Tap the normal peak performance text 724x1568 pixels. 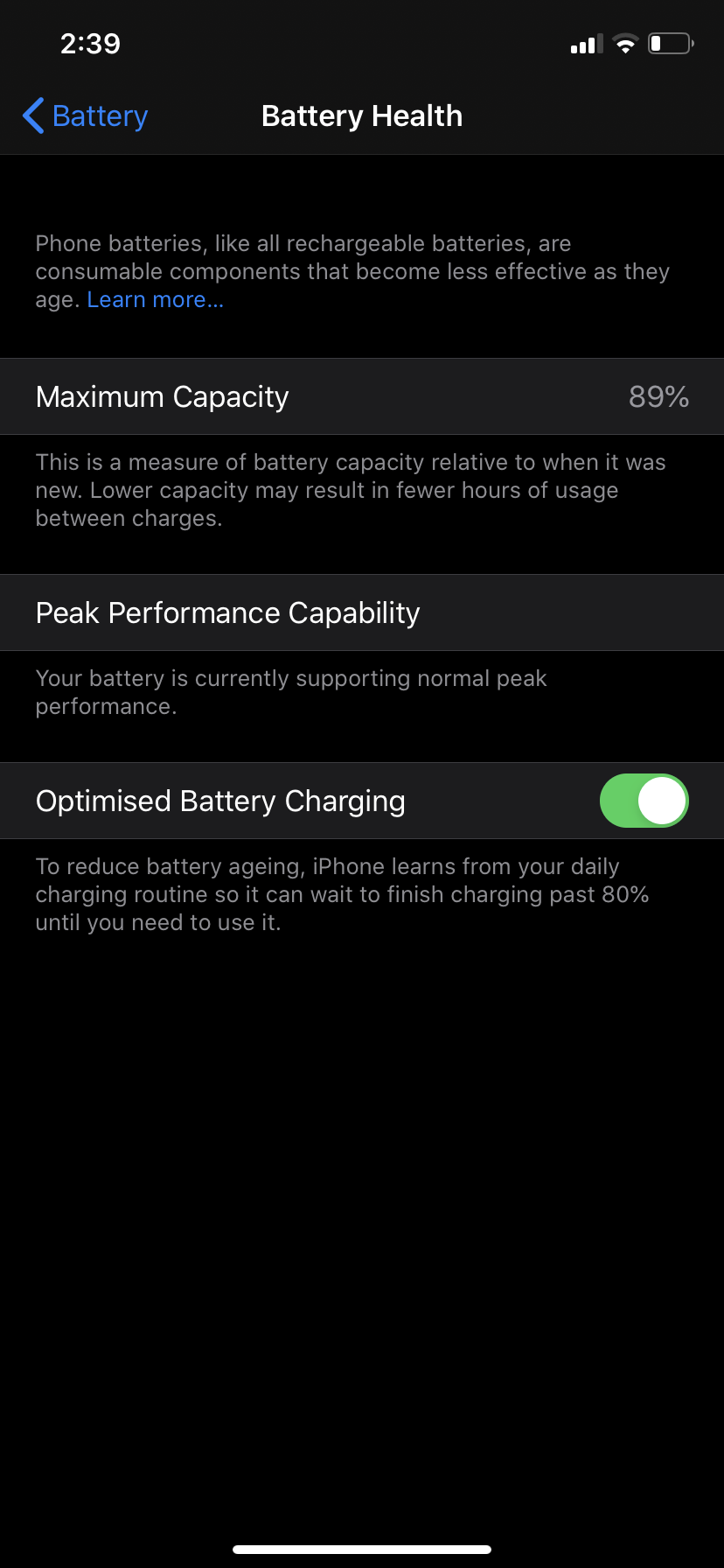pyautogui.click(x=290, y=691)
